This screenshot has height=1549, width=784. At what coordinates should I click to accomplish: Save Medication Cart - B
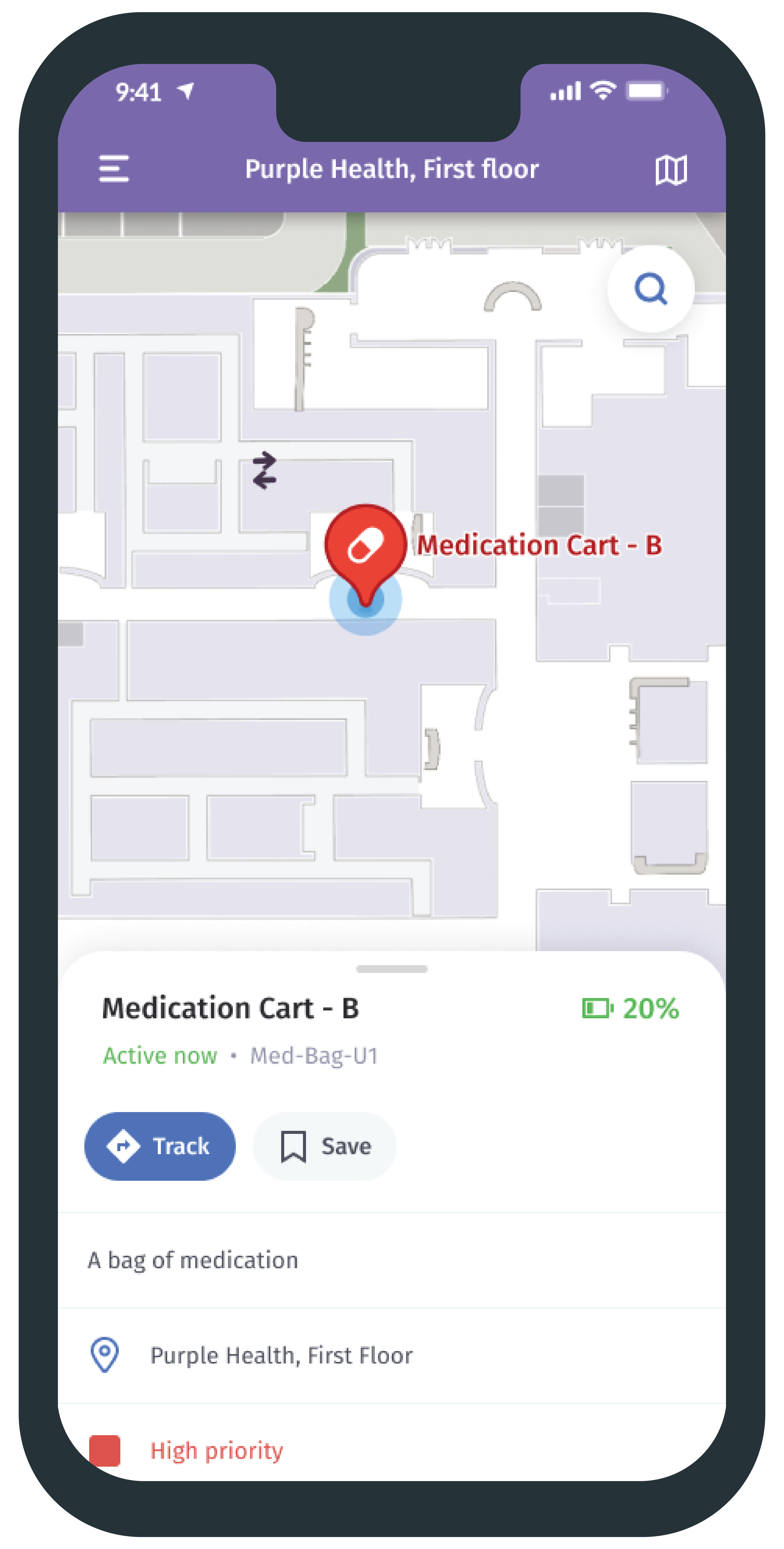(x=325, y=1146)
